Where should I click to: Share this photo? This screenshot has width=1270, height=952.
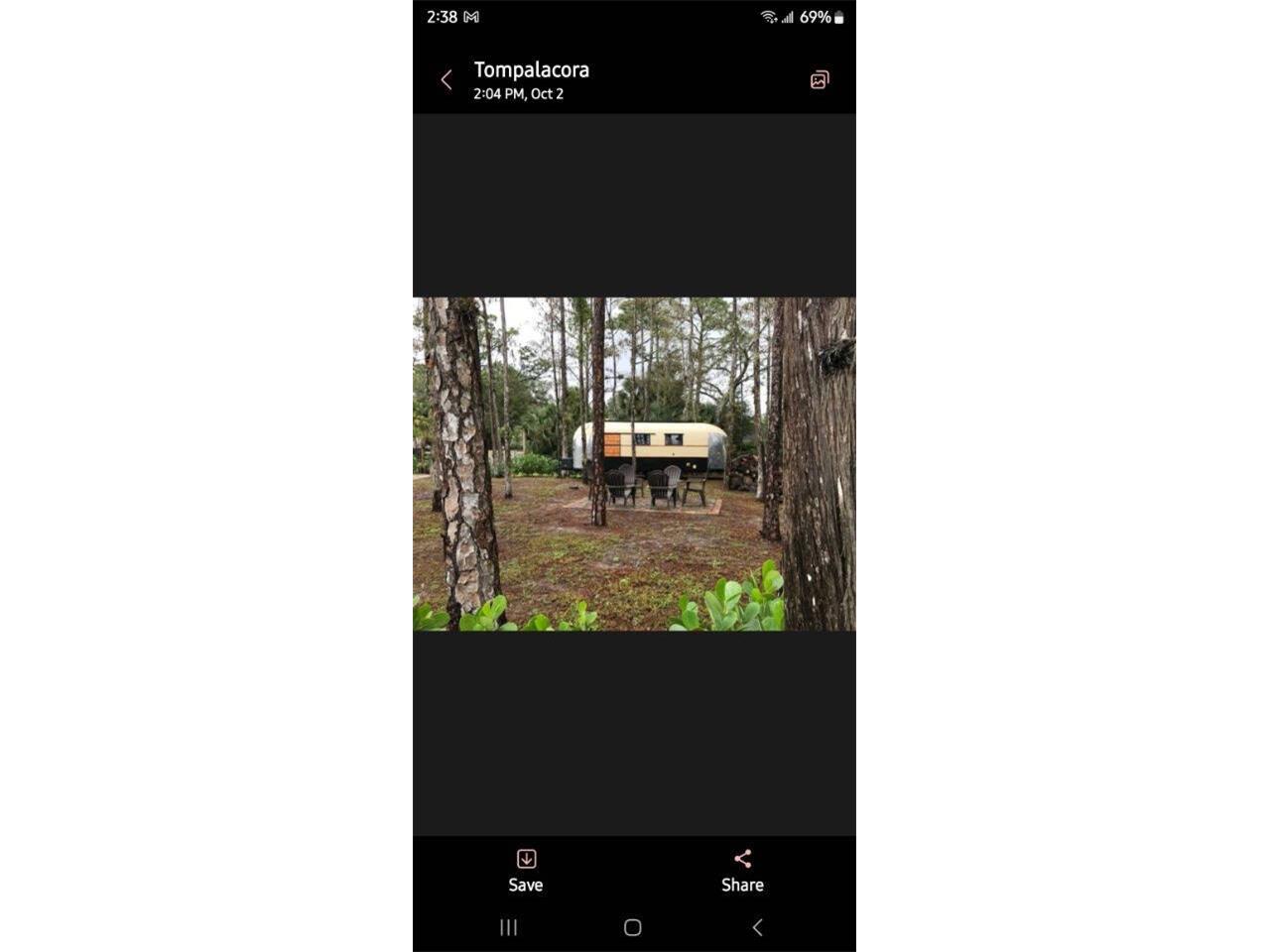(x=742, y=870)
